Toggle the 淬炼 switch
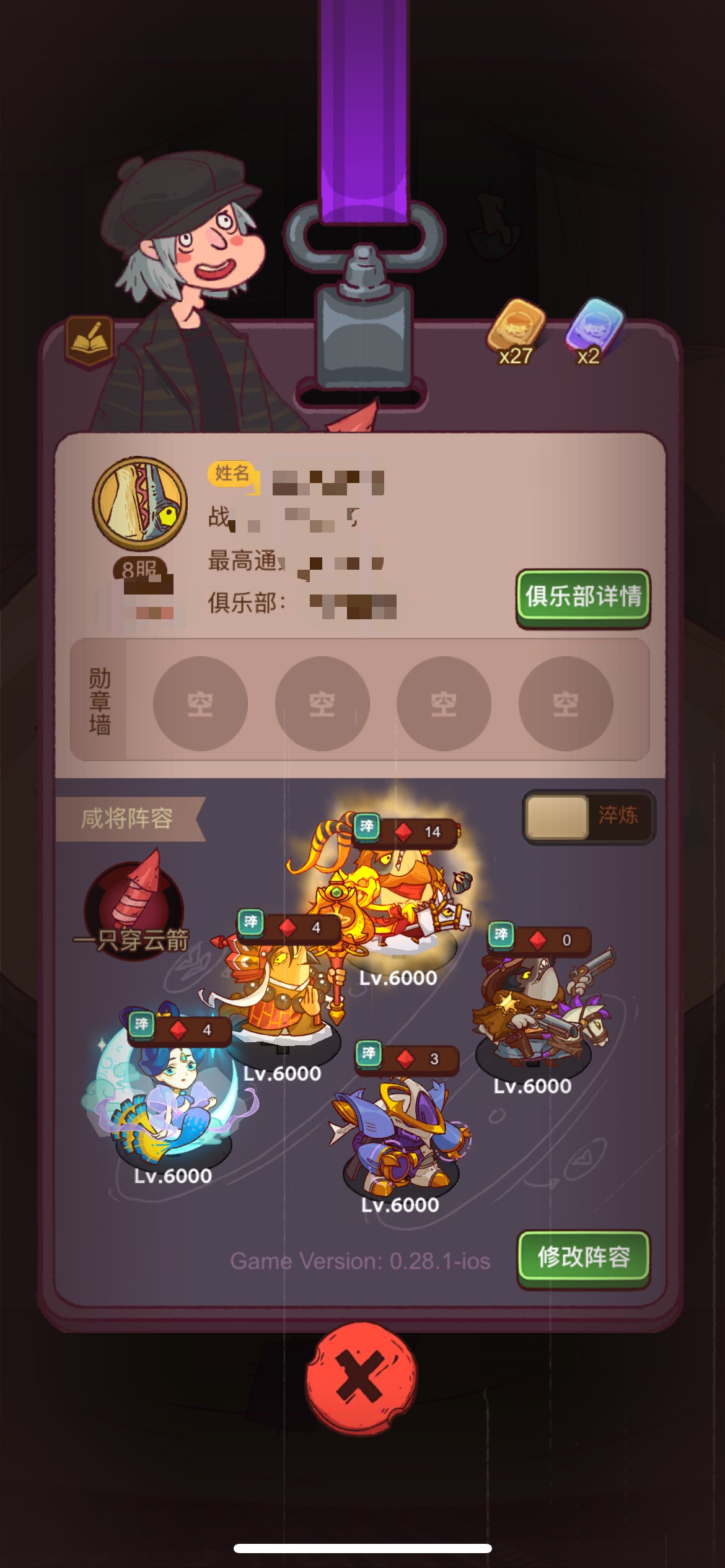 [x=589, y=816]
